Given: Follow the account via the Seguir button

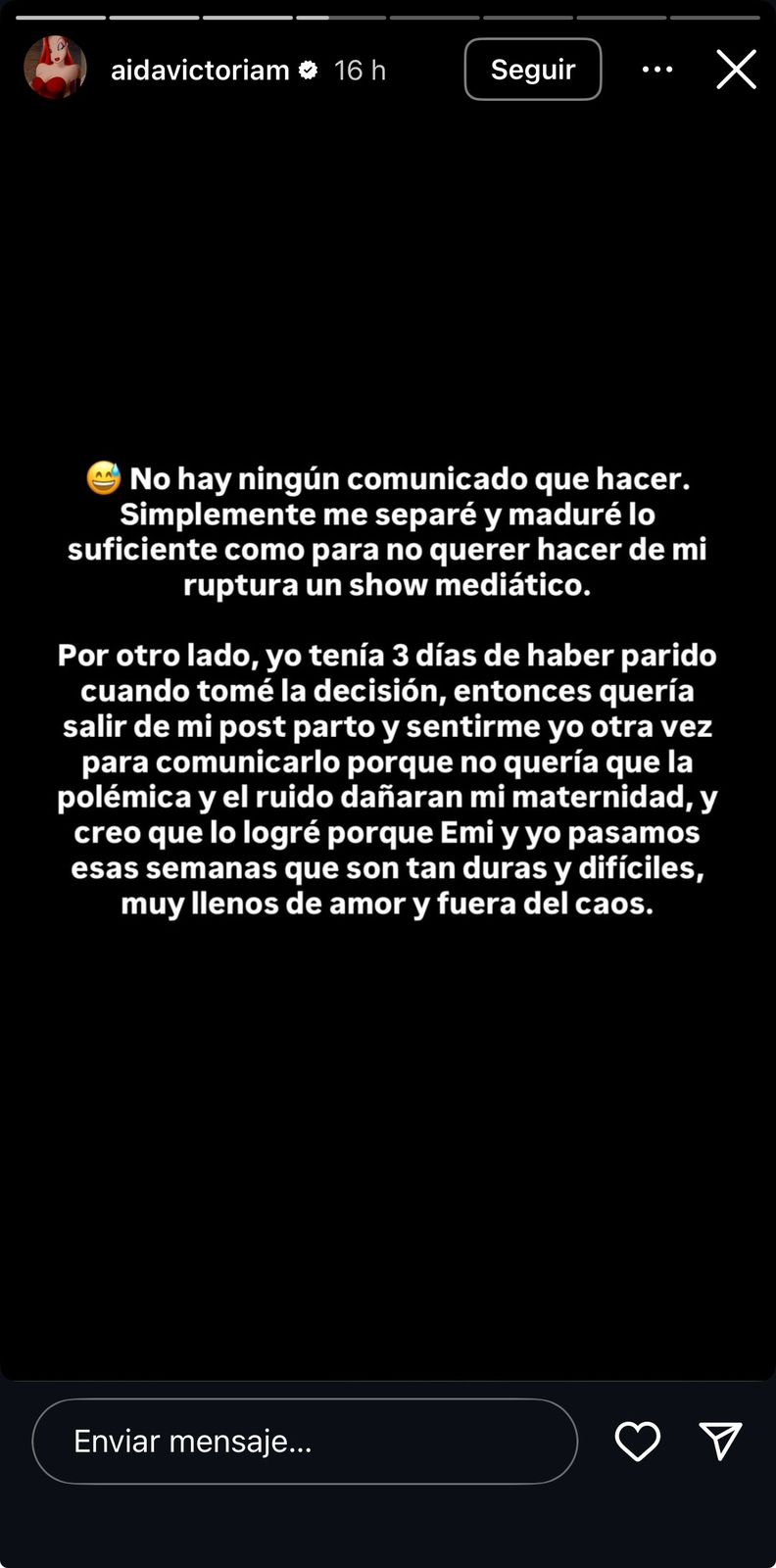Looking at the screenshot, I should (533, 69).
